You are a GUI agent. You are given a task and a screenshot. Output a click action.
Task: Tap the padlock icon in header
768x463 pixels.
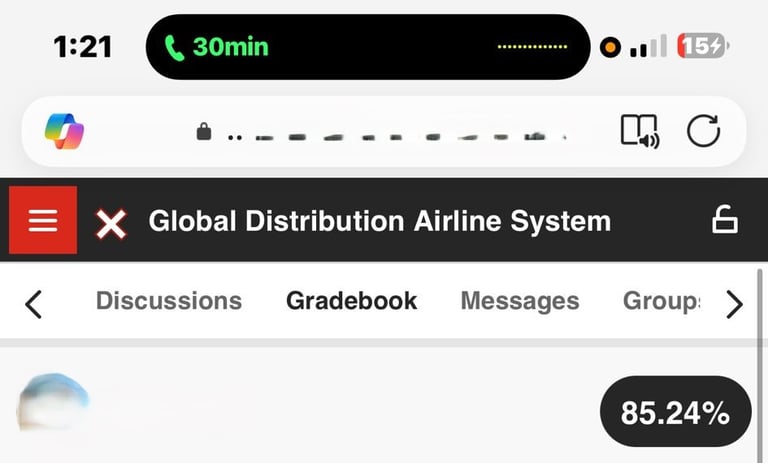(x=725, y=220)
